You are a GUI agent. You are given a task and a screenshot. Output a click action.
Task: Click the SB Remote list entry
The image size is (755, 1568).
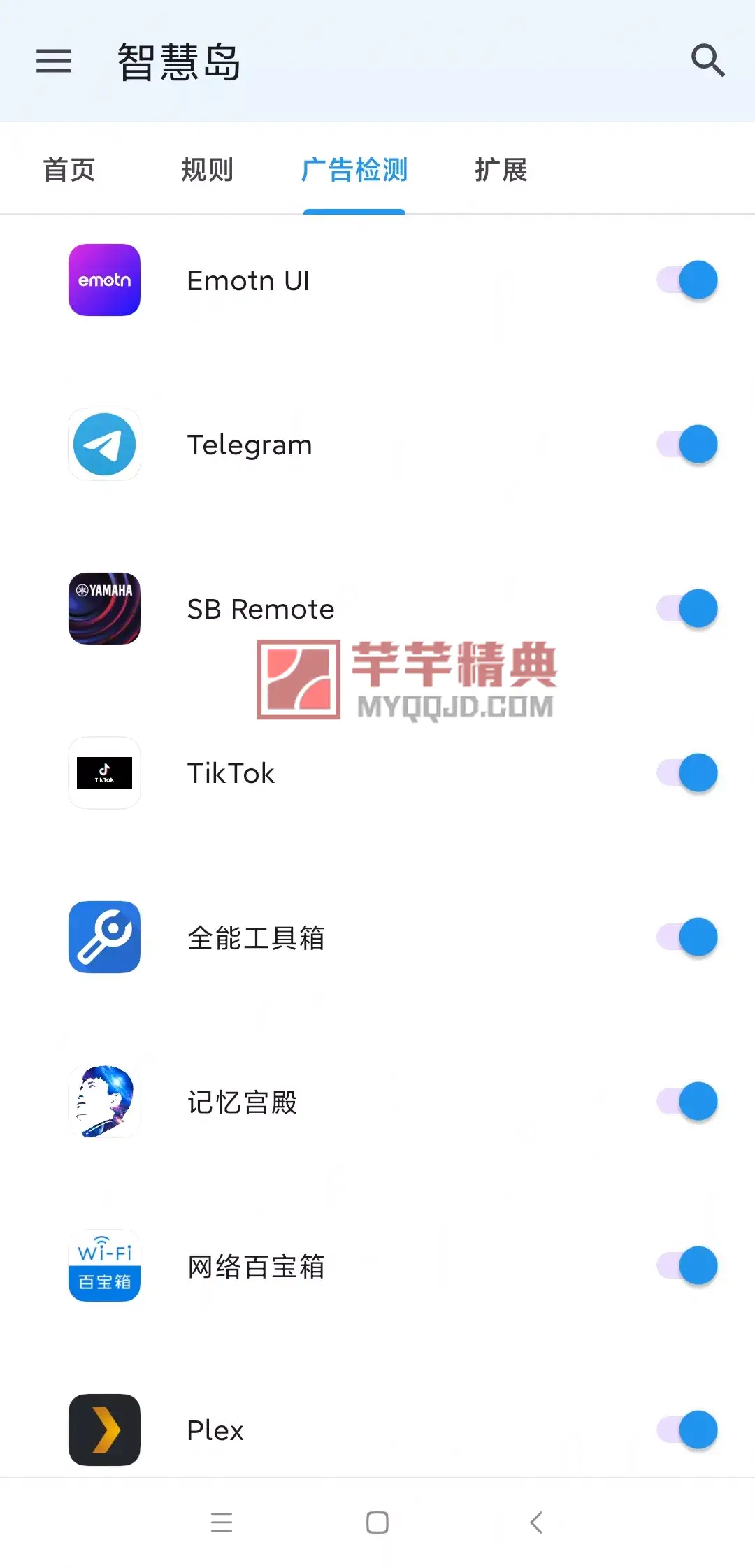(261, 609)
